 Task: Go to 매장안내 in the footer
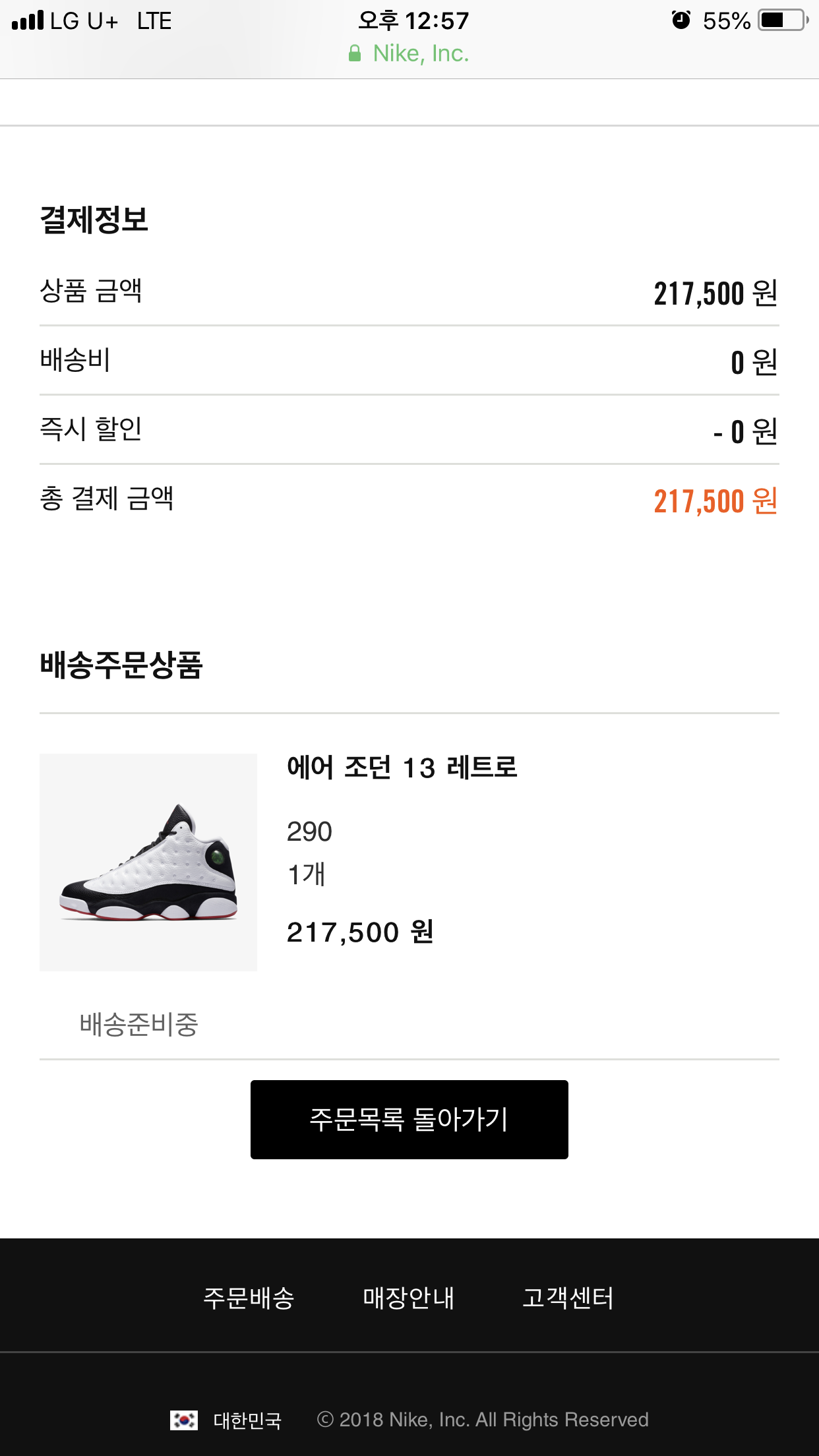click(409, 1298)
